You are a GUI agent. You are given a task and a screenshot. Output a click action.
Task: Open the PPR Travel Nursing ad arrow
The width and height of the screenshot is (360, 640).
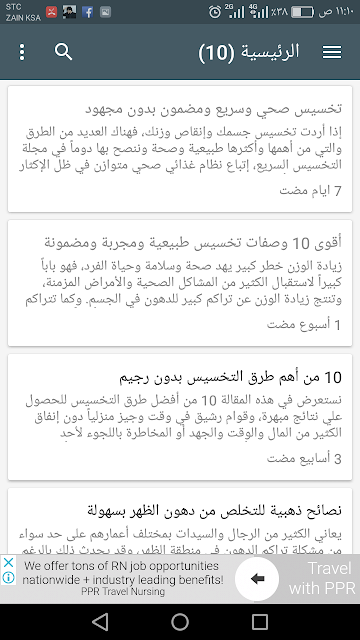[x=257, y=578]
